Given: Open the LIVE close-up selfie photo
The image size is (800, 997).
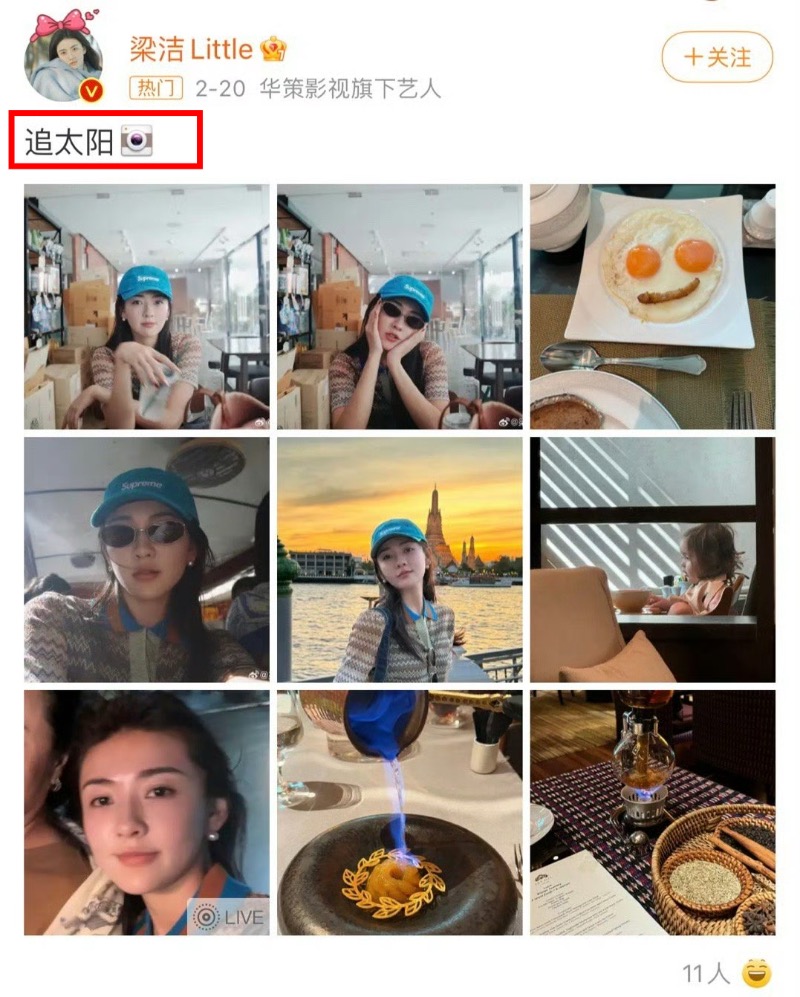Looking at the screenshot, I should pos(147,812).
